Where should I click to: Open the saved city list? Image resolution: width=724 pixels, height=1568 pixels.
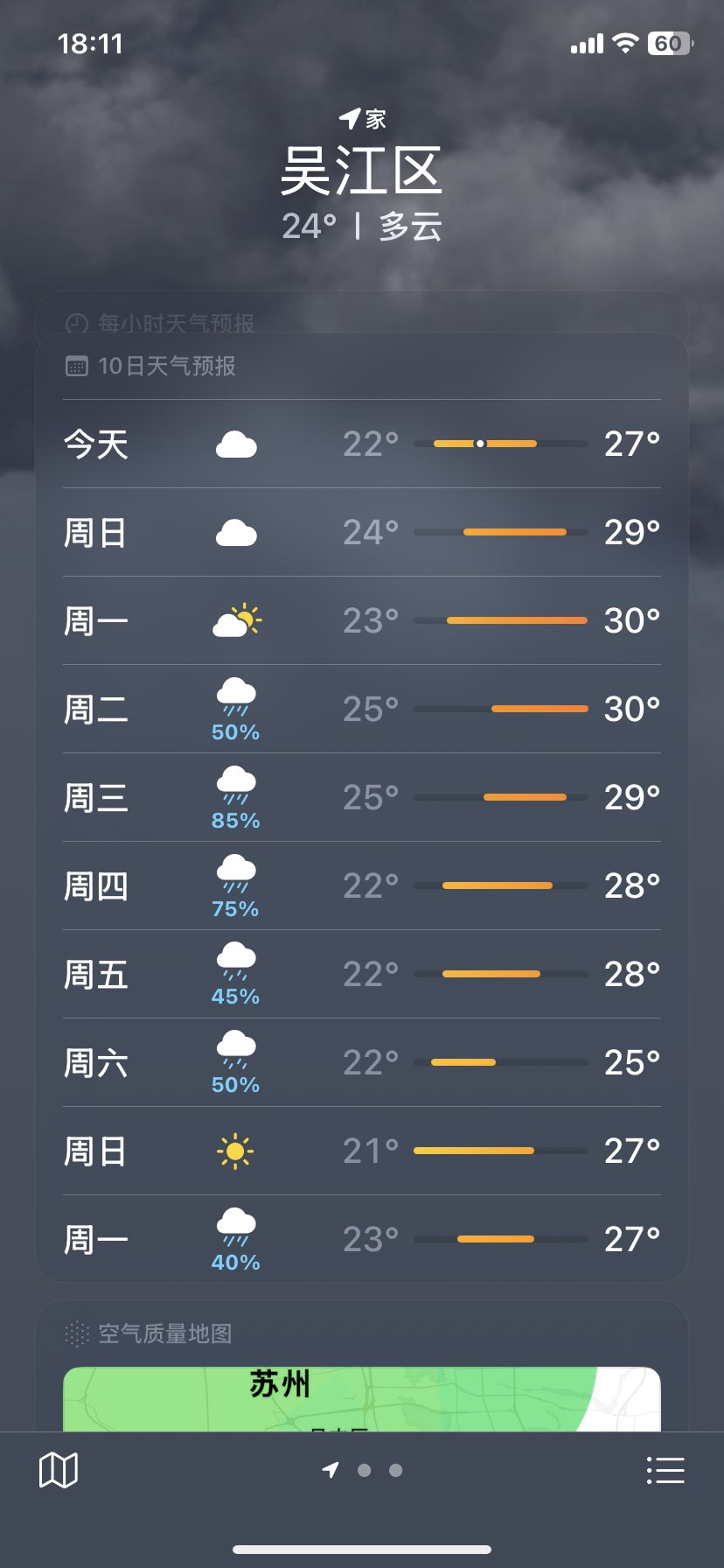pos(665,1470)
